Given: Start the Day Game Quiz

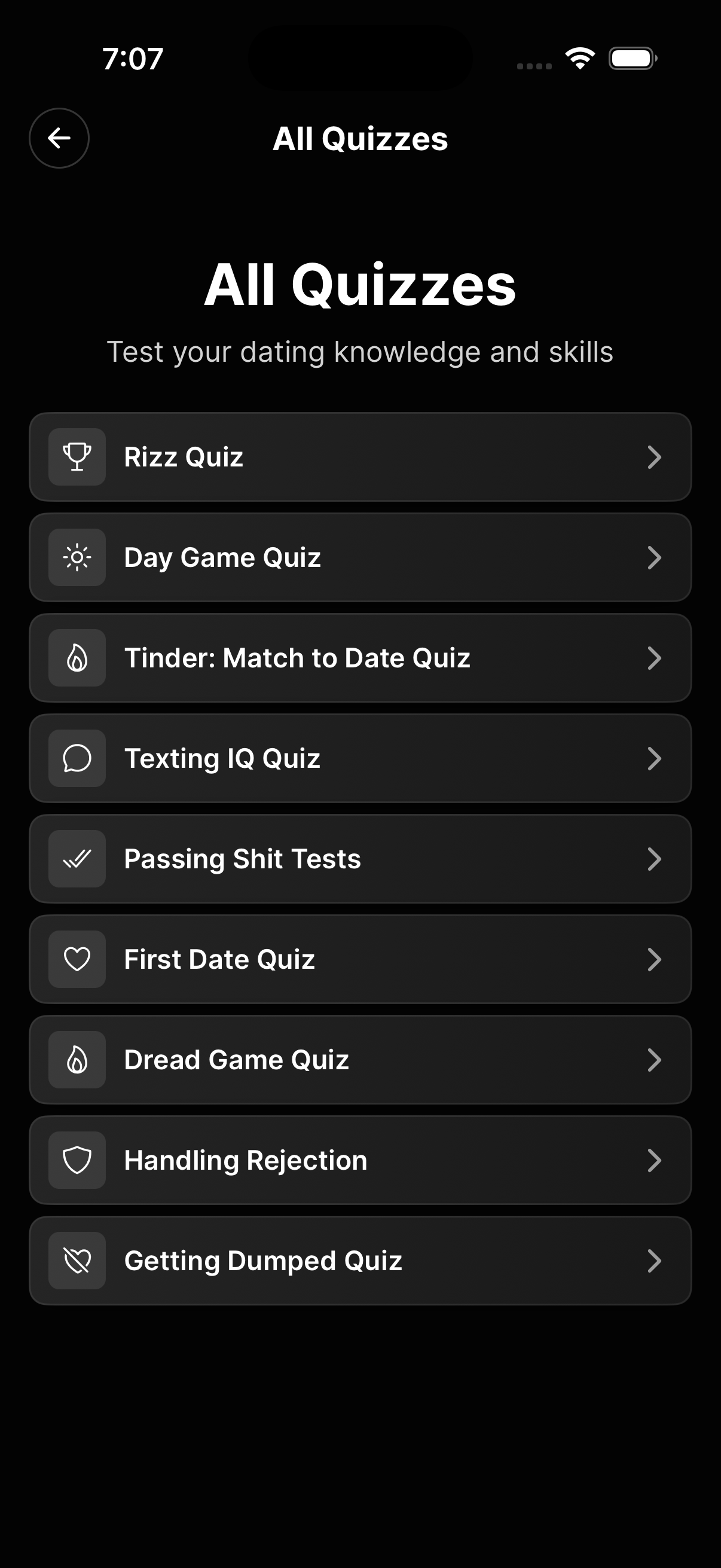Looking at the screenshot, I should pos(359,557).
